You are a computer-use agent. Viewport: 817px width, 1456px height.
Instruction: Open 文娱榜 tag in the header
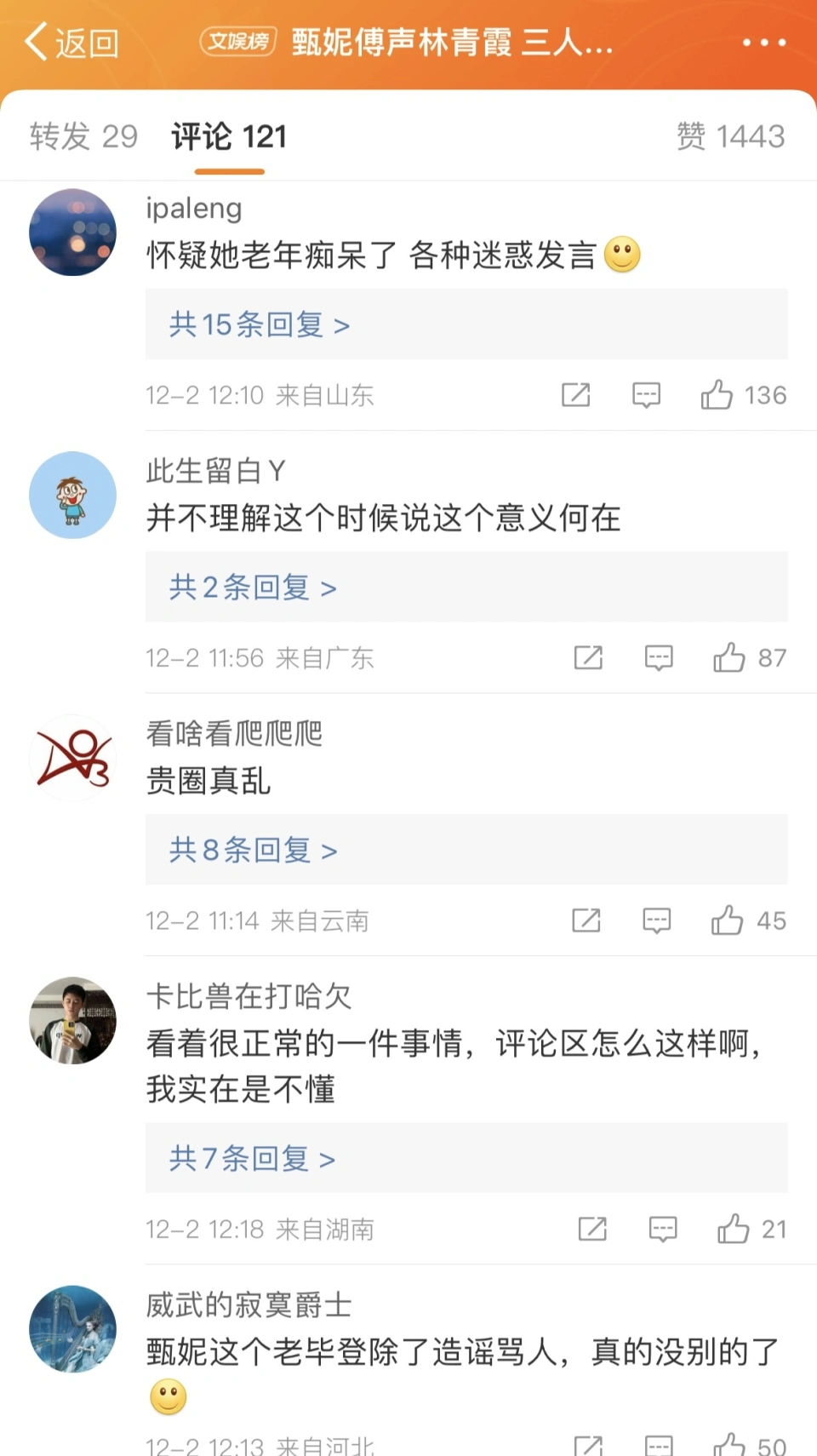[238, 41]
